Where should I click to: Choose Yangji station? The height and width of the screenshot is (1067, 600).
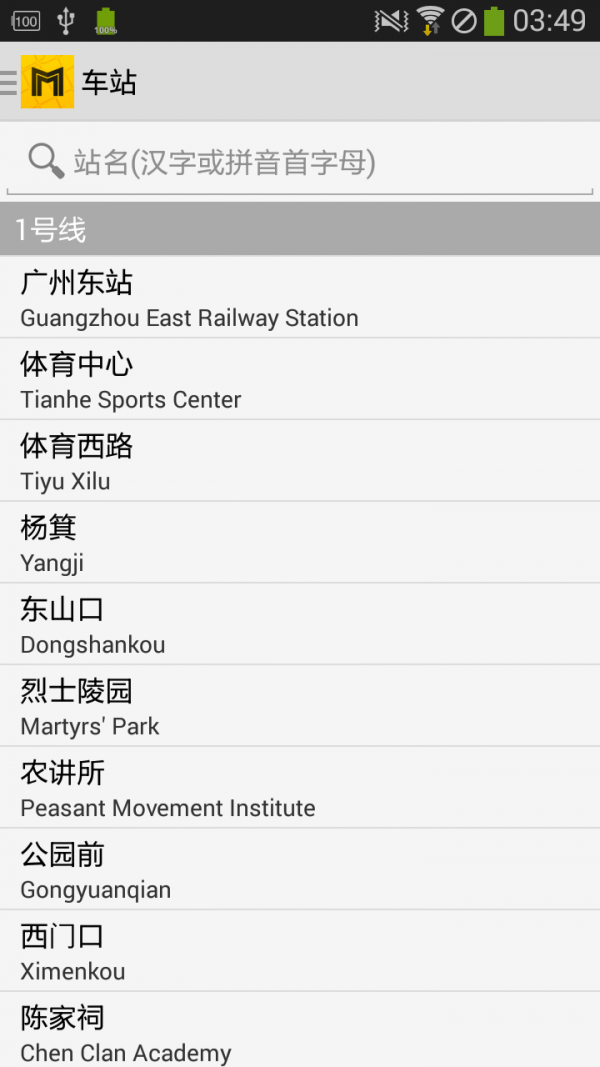coord(300,543)
